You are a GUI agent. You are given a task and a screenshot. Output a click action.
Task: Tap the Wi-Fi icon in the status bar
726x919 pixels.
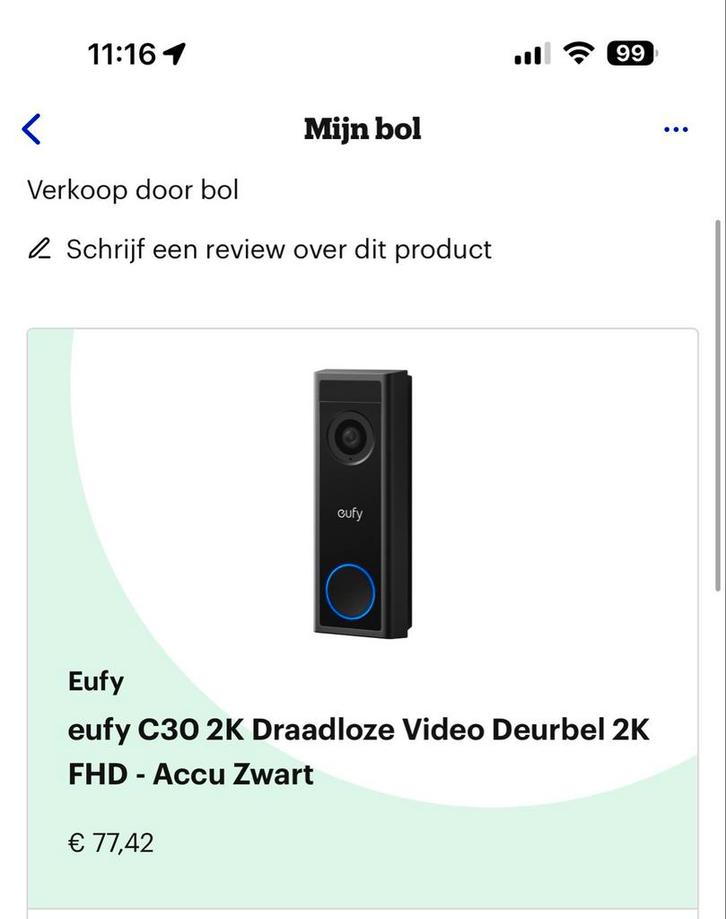577,53
